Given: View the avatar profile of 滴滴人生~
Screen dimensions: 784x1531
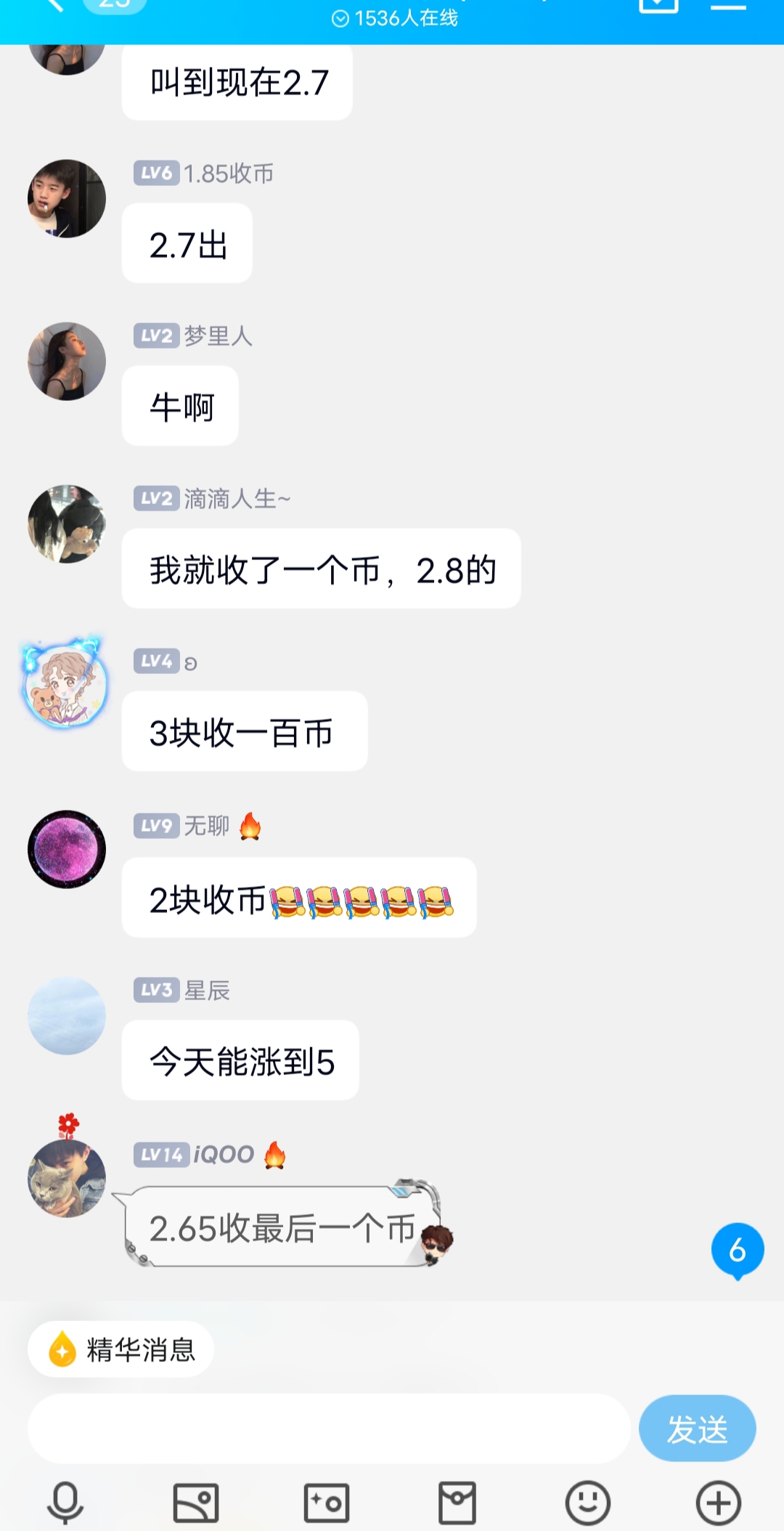Looking at the screenshot, I should pos(67,524).
